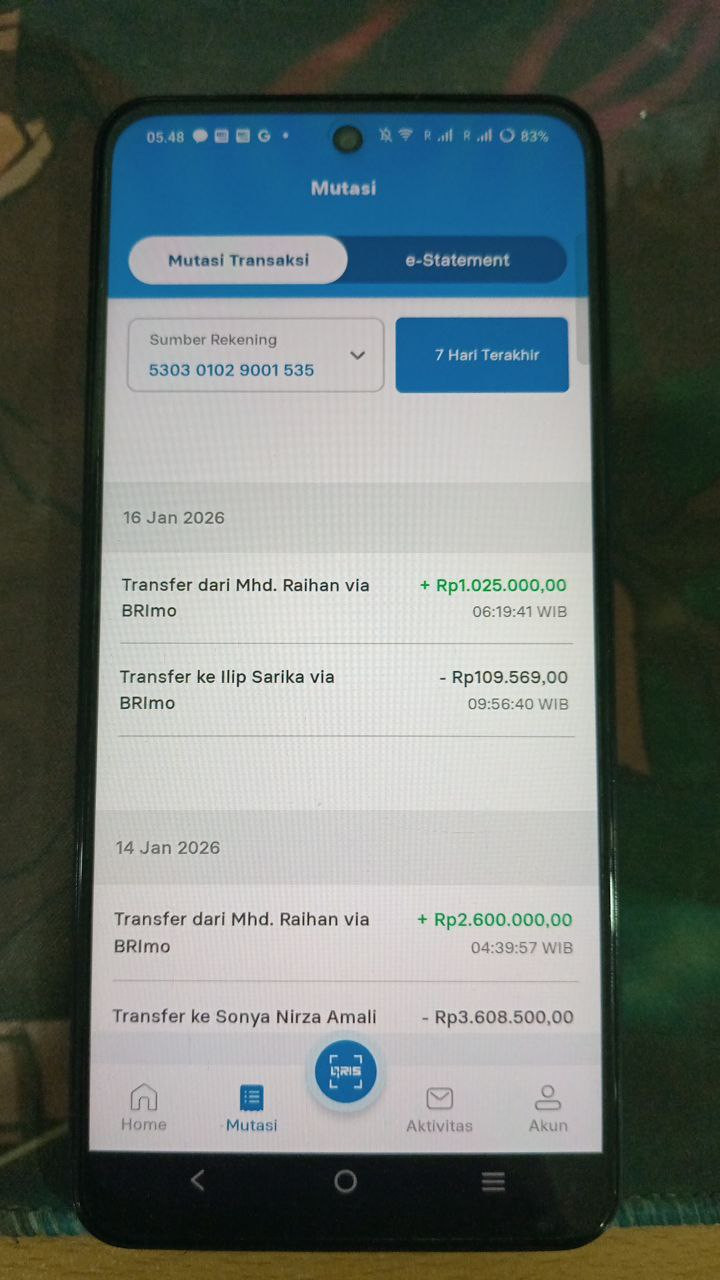Open the transfer to Ilip Sarika

(x=344, y=689)
